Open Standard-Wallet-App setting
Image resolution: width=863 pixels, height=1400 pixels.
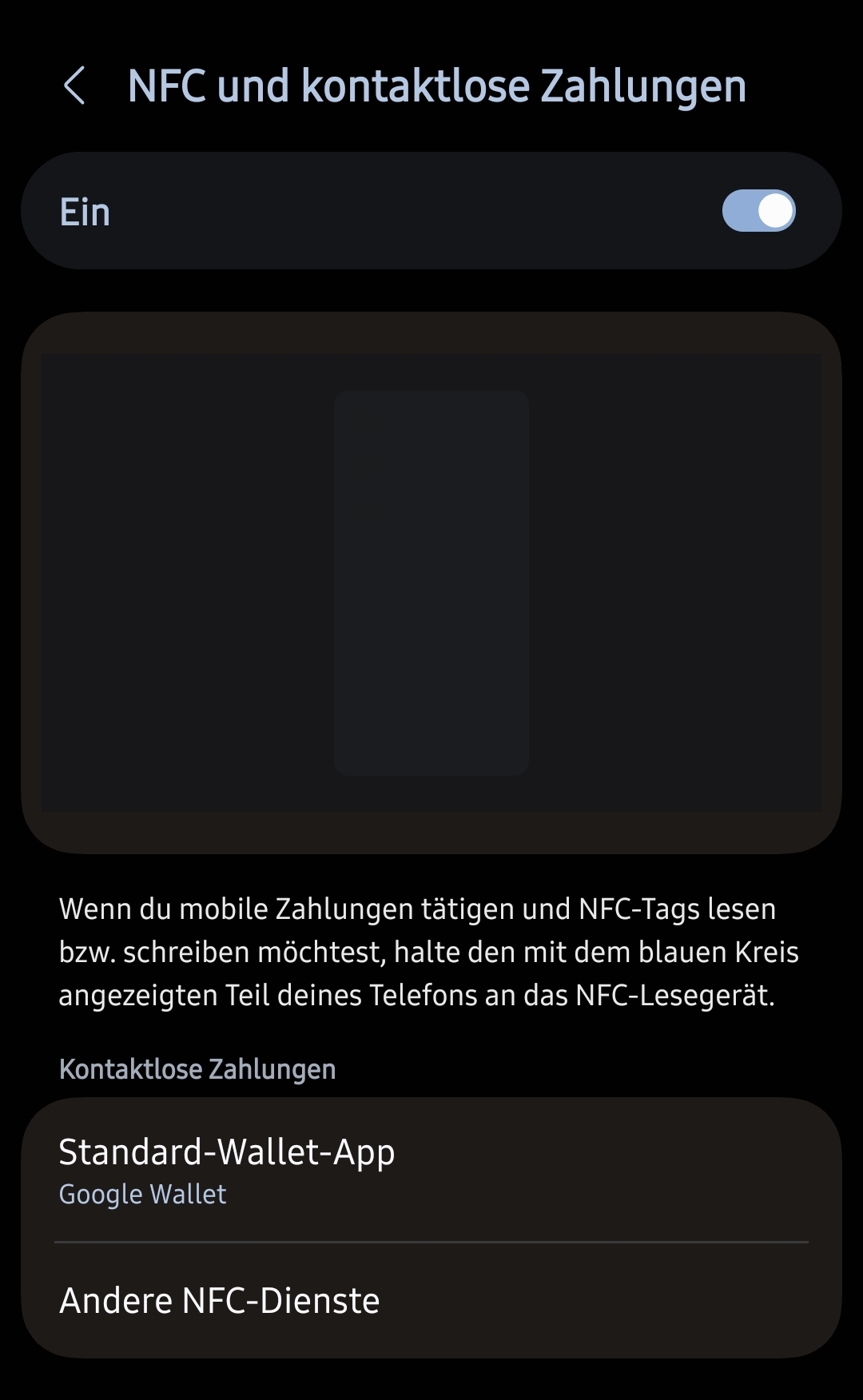coord(431,1170)
